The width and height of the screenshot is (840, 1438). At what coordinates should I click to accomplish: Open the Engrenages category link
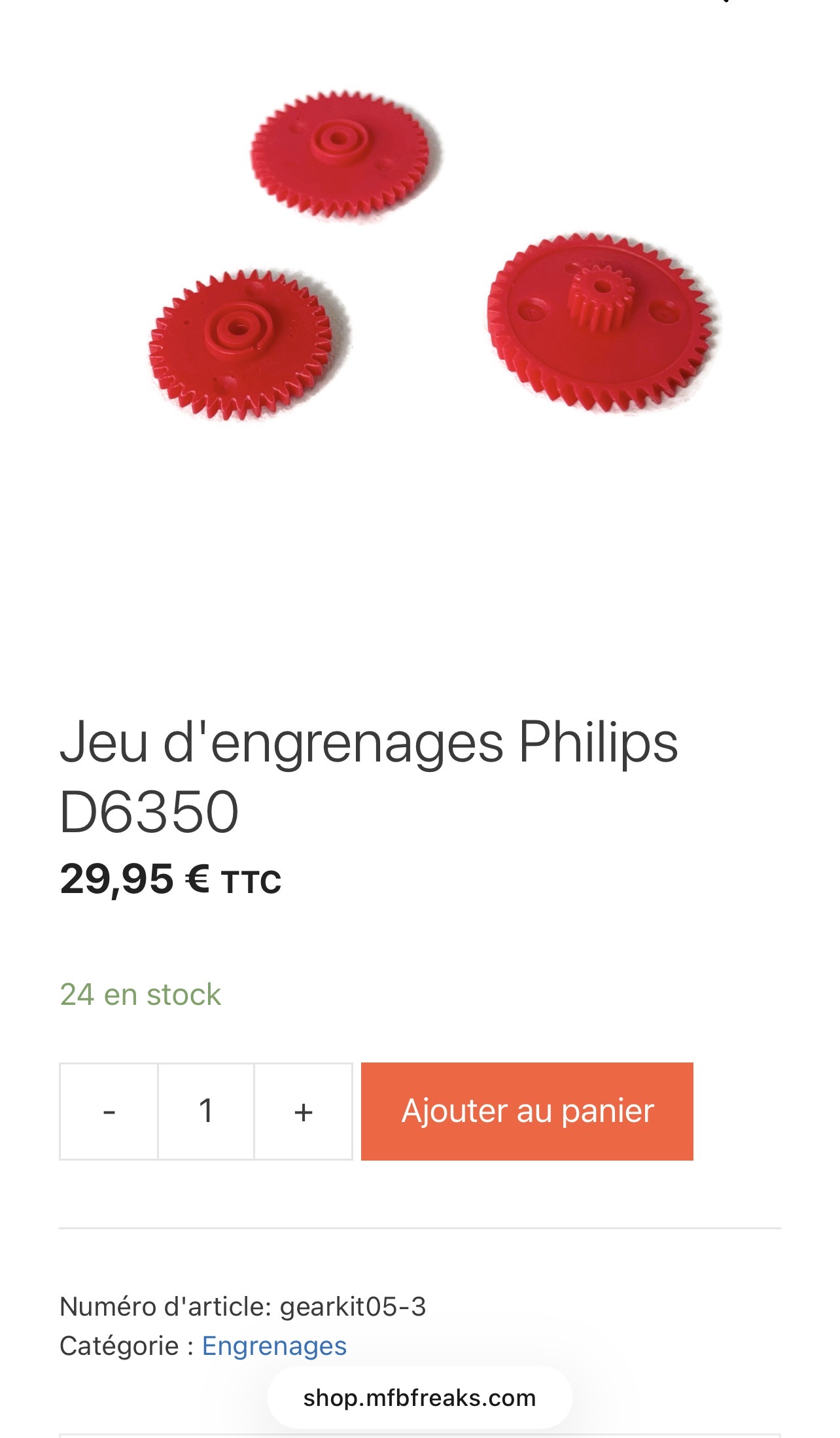click(274, 1346)
